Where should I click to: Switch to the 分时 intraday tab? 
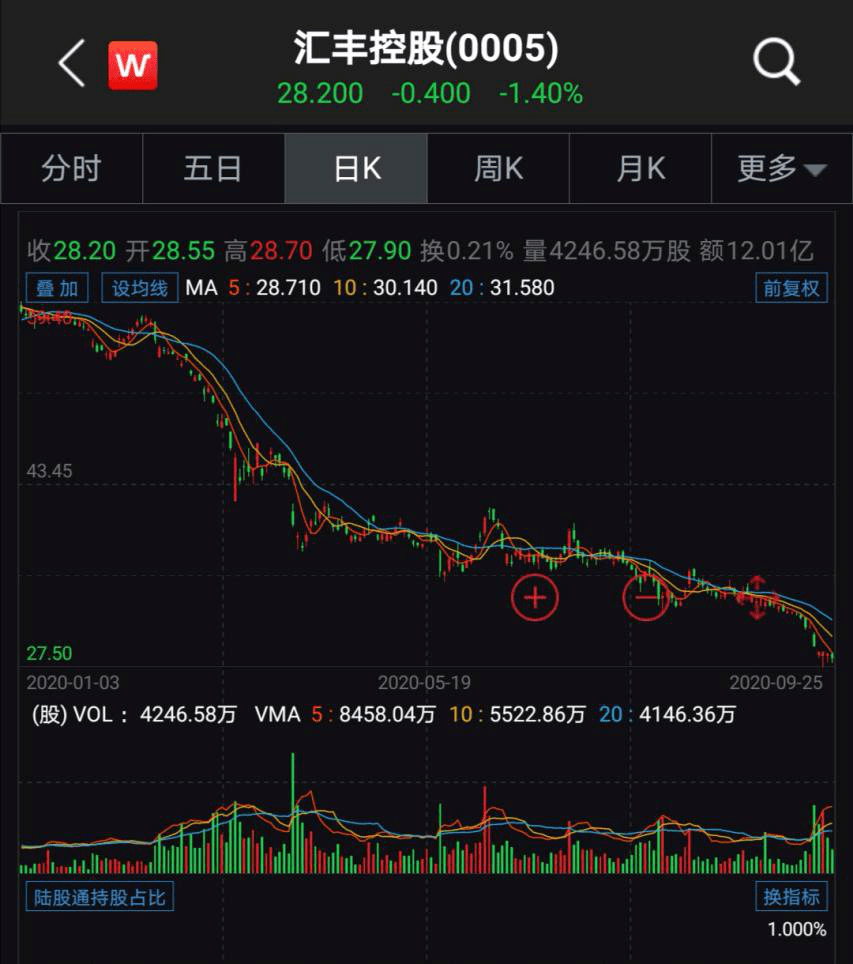click(71, 168)
